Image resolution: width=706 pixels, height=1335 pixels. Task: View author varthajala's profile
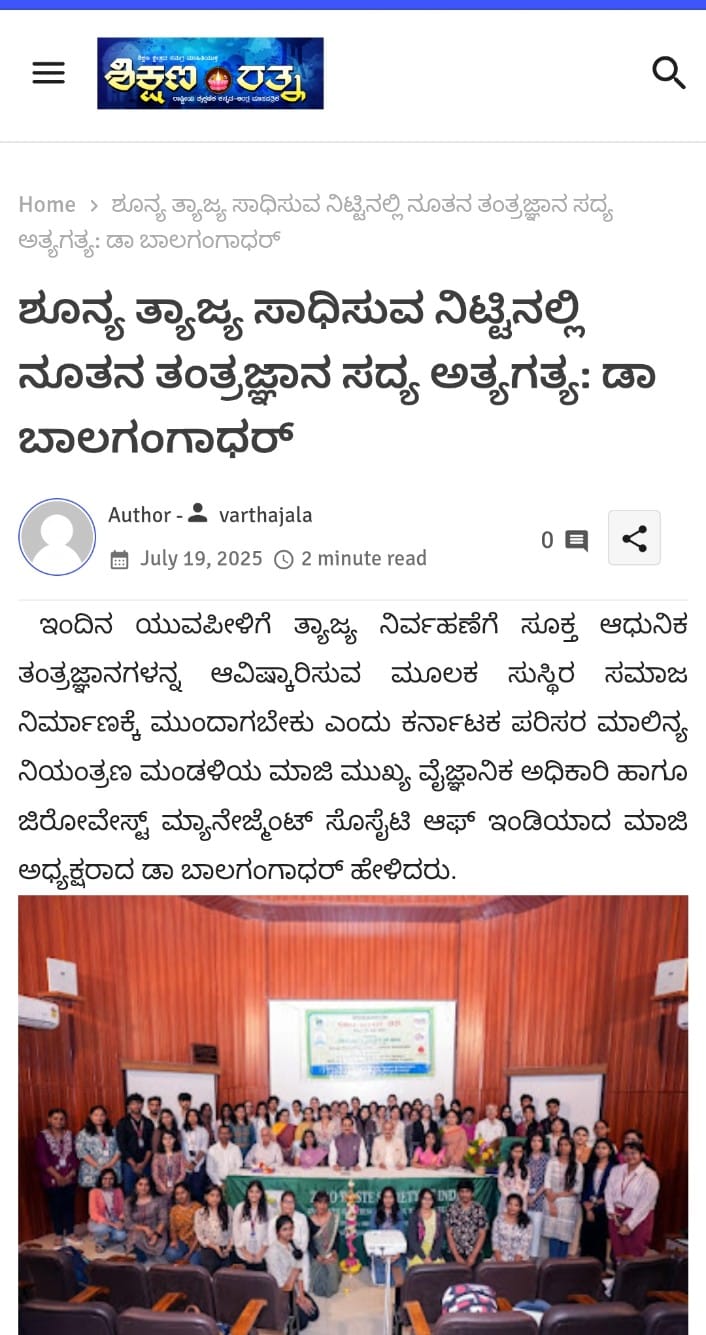click(265, 515)
